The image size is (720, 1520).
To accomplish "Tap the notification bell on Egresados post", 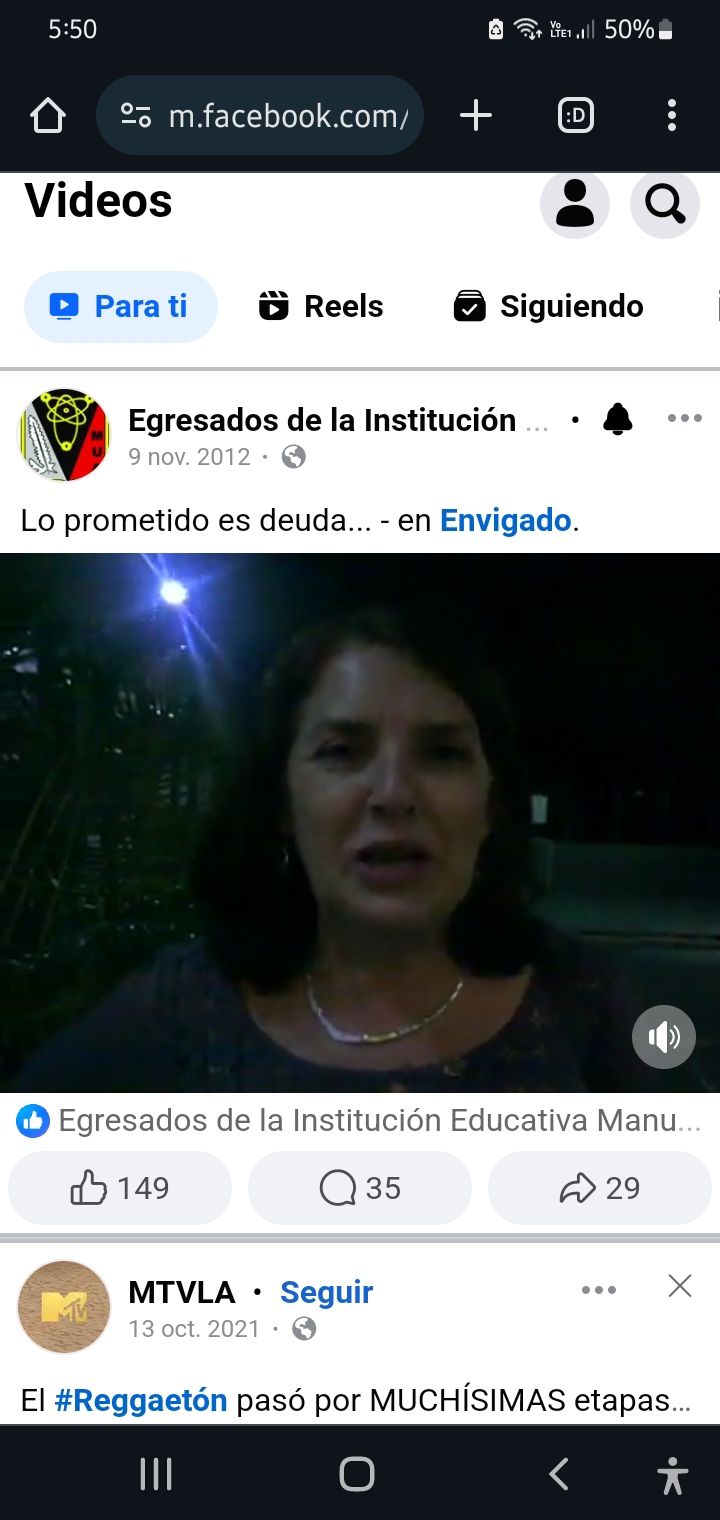I will click(x=618, y=420).
